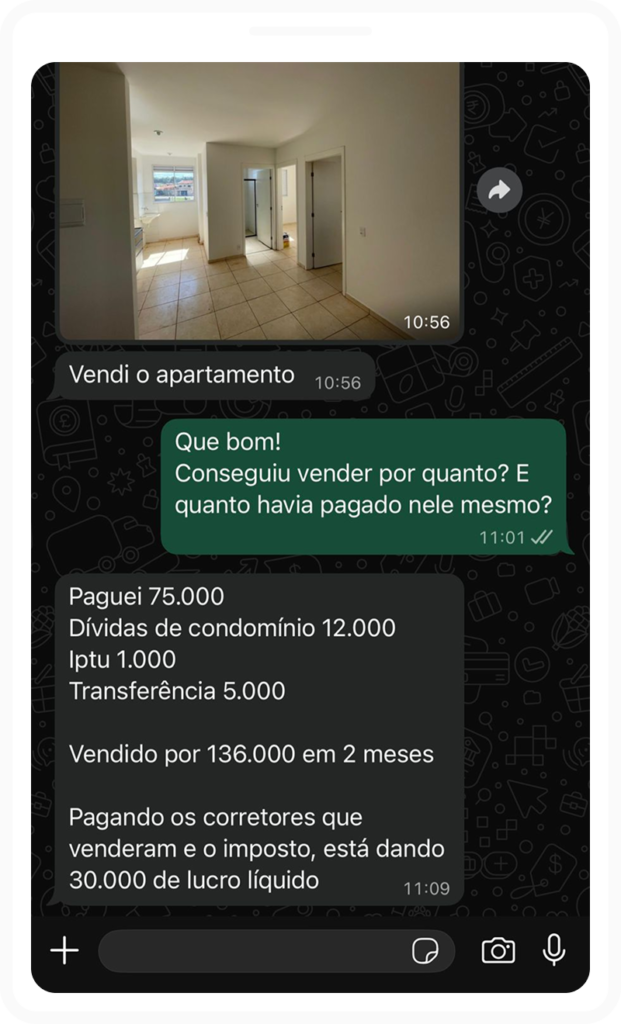
Task: Forward the apartment photo
Action: click(499, 190)
